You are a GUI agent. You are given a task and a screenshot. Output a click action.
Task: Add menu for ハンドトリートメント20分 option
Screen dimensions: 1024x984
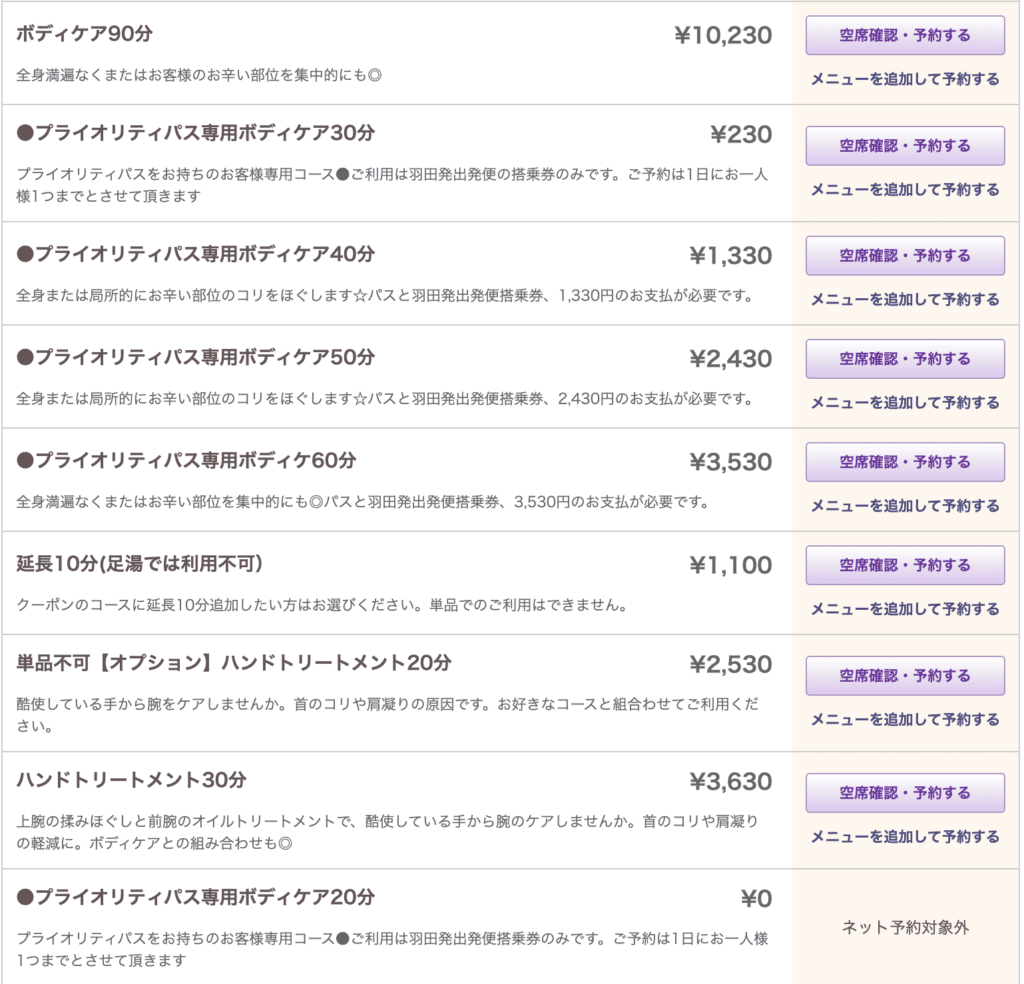click(905, 719)
